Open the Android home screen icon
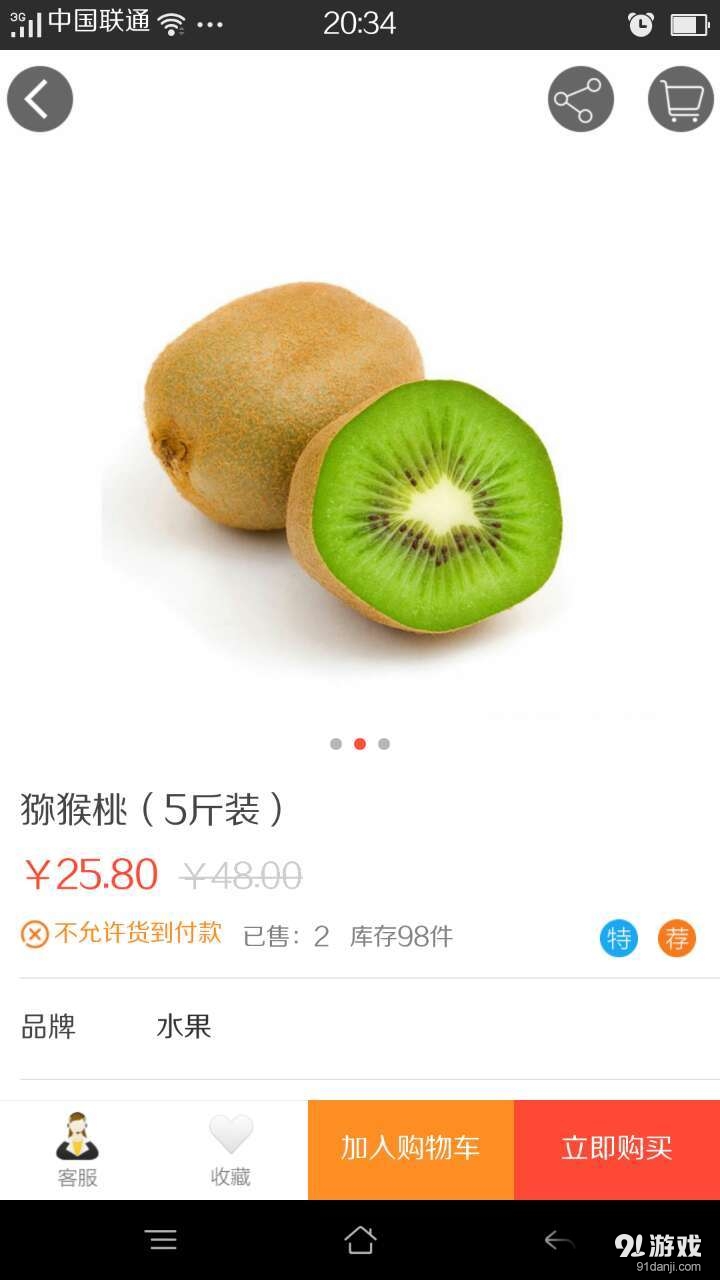This screenshot has width=720, height=1280. pos(360,1240)
